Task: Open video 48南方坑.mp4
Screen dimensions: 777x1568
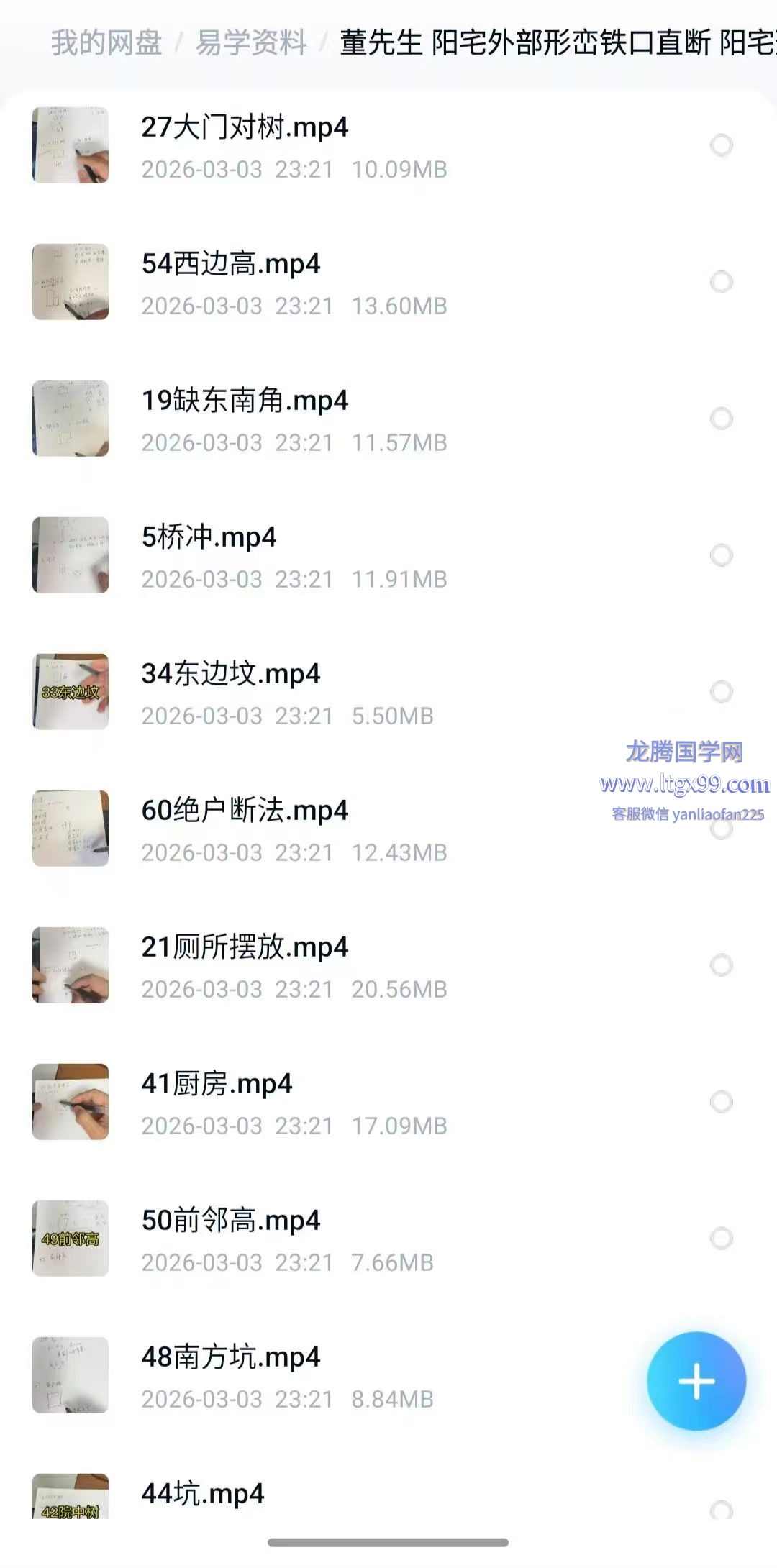Action: click(x=230, y=1358)
